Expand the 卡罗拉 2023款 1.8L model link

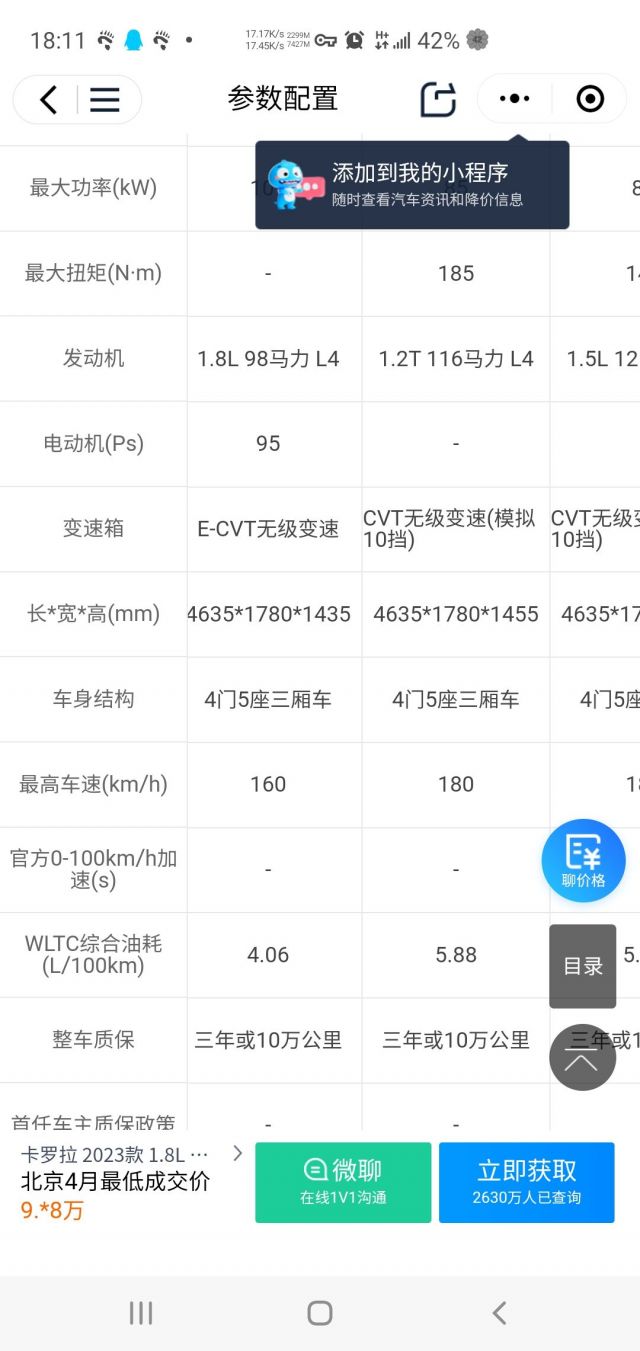coord(130,1154)
